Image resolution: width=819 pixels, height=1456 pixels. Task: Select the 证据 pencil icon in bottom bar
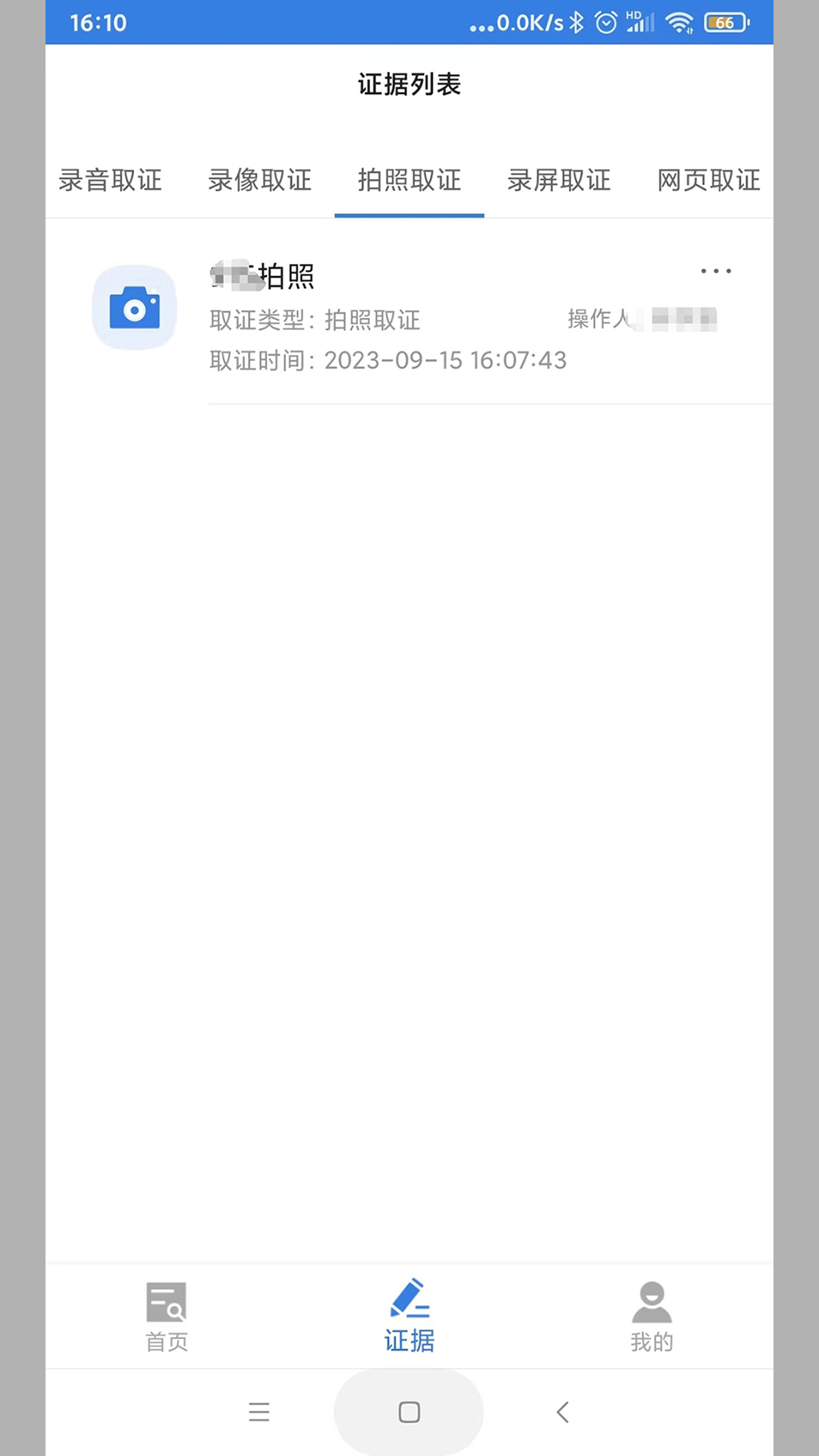coord(409,1299)
